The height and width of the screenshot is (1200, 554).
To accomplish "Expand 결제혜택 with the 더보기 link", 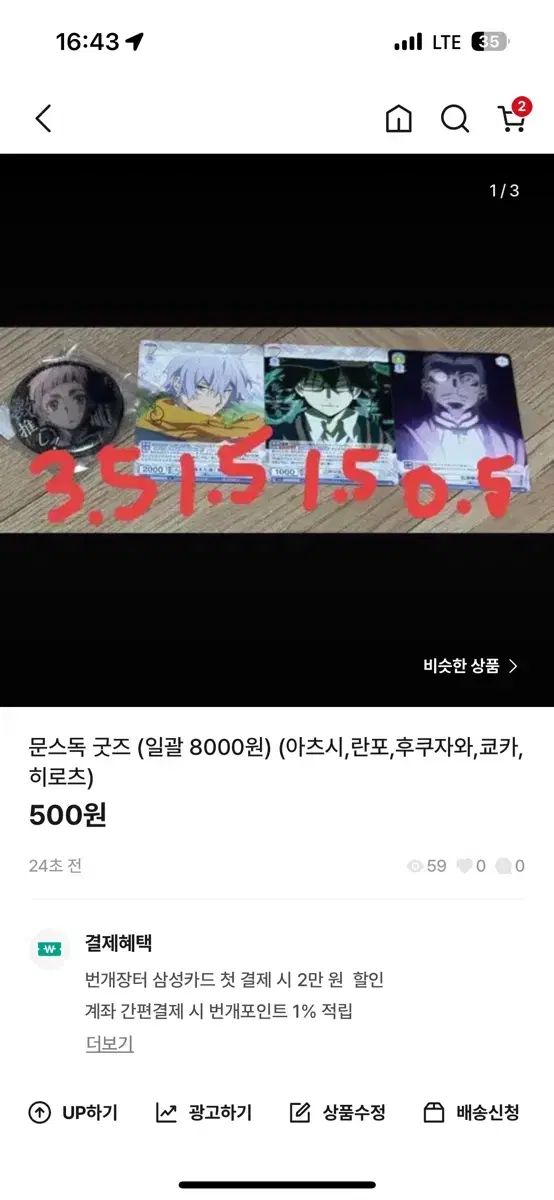I will click(109, 1043).
